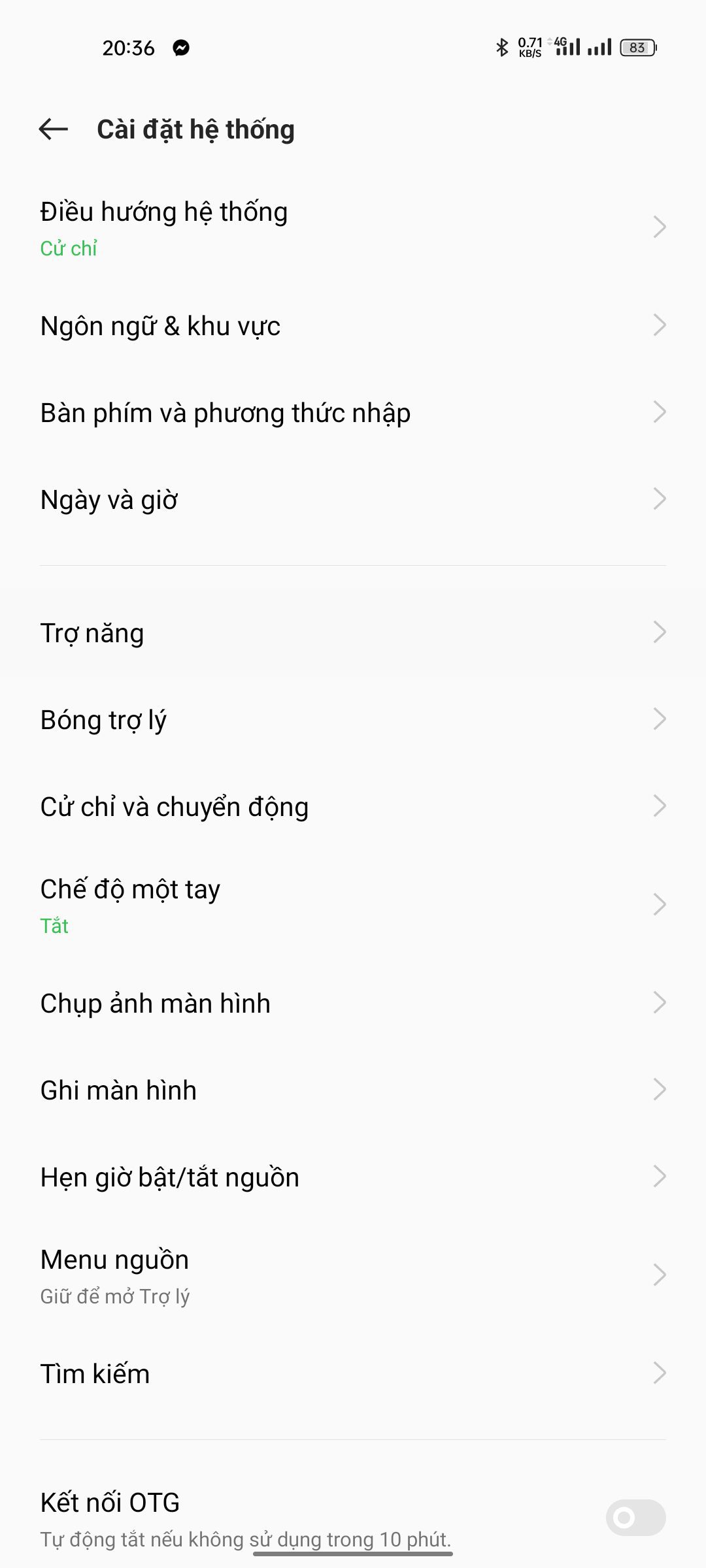Enable the Kết nối OTG switch
The width and height of the screenshot is (706, 1568).
[635, 1518]
